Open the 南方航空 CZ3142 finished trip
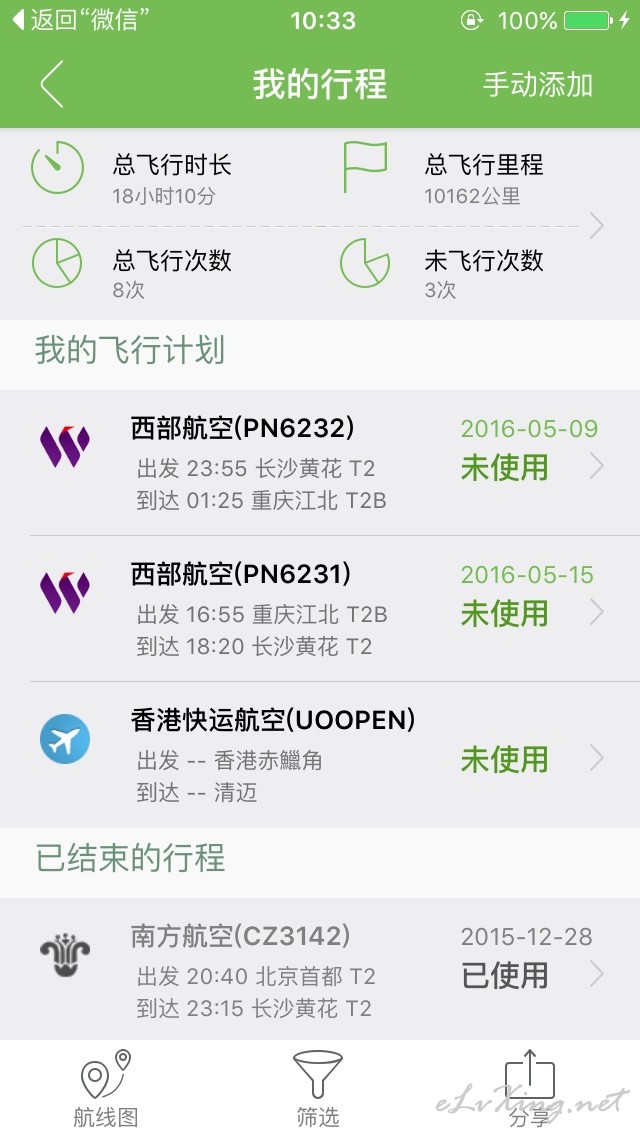This screenshot has height=1136, width=640. point(320,970)
